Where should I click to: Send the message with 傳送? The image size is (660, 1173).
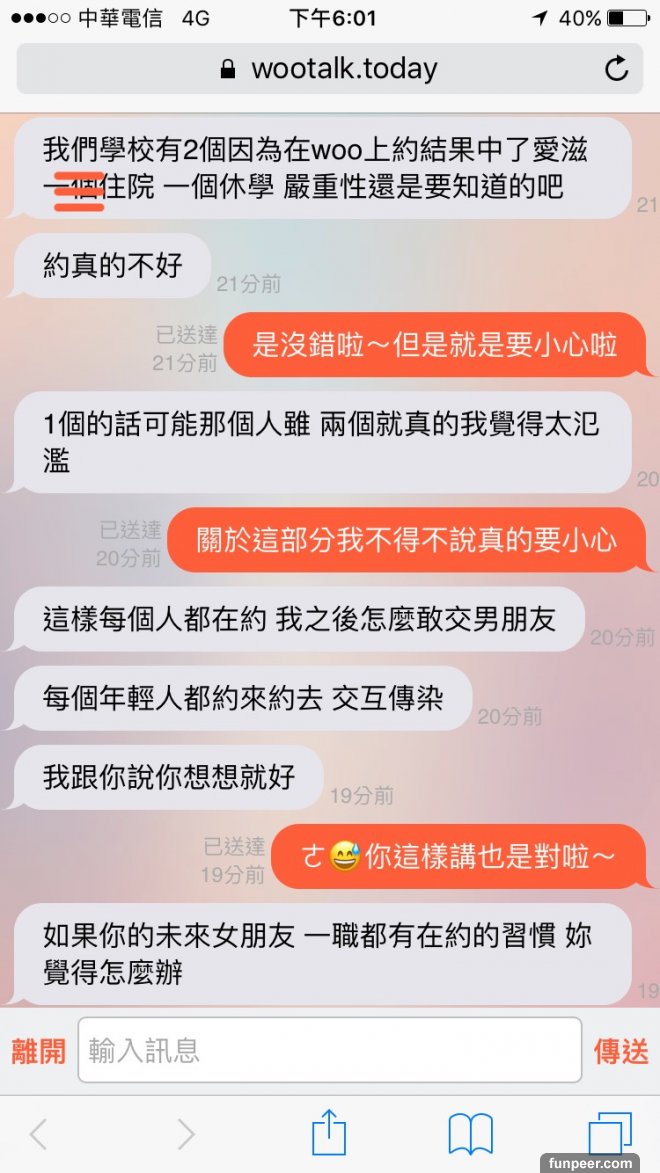tap(621, 1051)
